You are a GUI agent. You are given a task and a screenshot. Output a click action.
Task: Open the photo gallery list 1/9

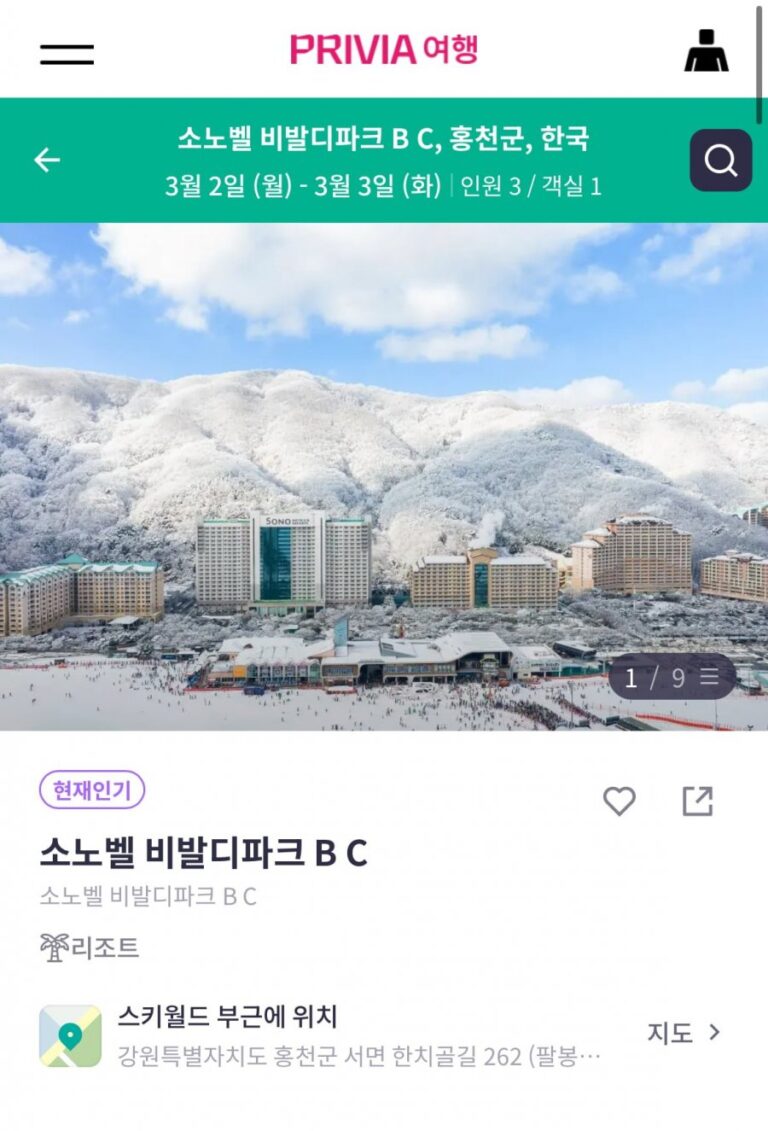coord(672,677)
